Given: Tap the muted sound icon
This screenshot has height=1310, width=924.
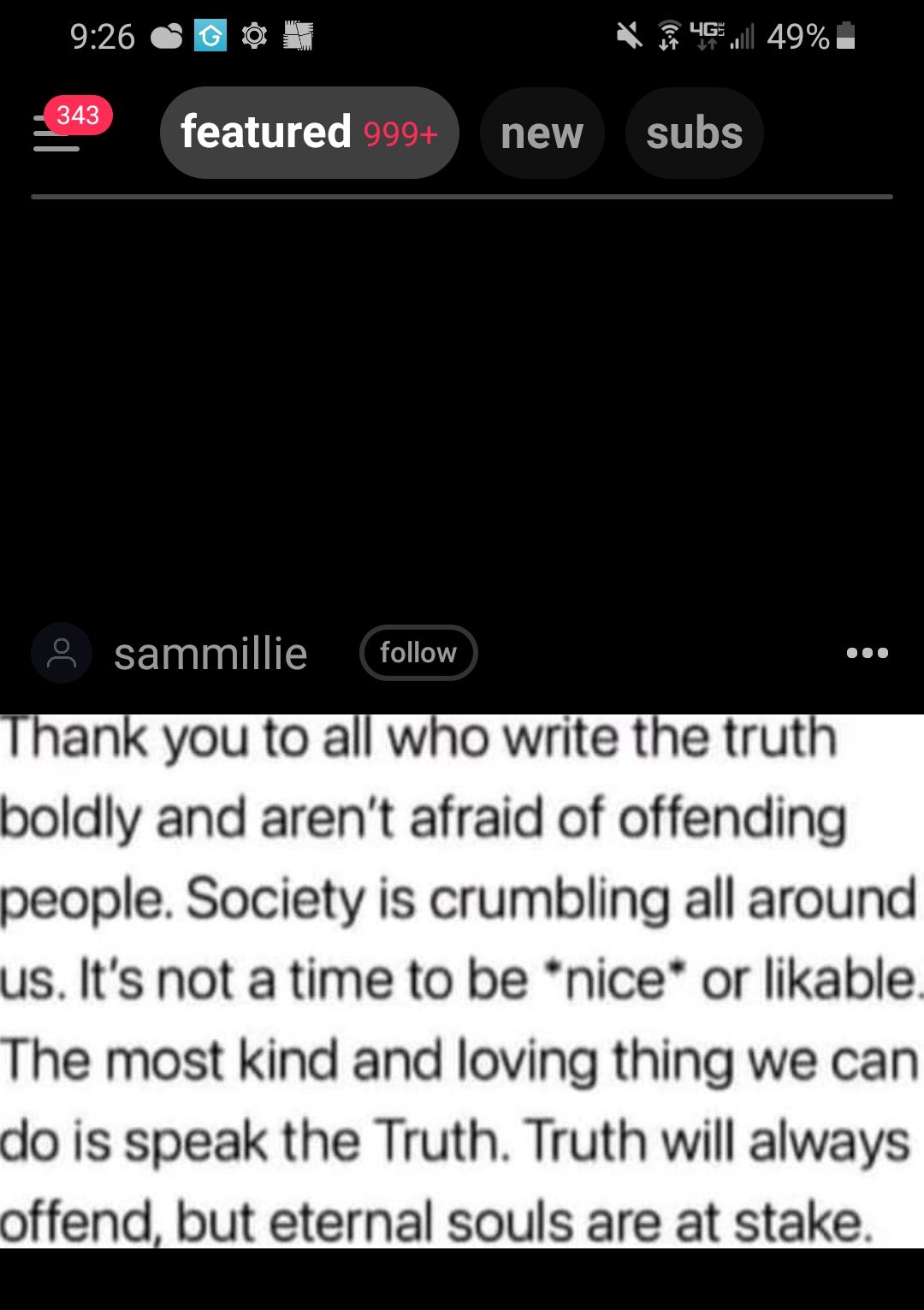Looking at the screenshot, I should pos(628,35).
